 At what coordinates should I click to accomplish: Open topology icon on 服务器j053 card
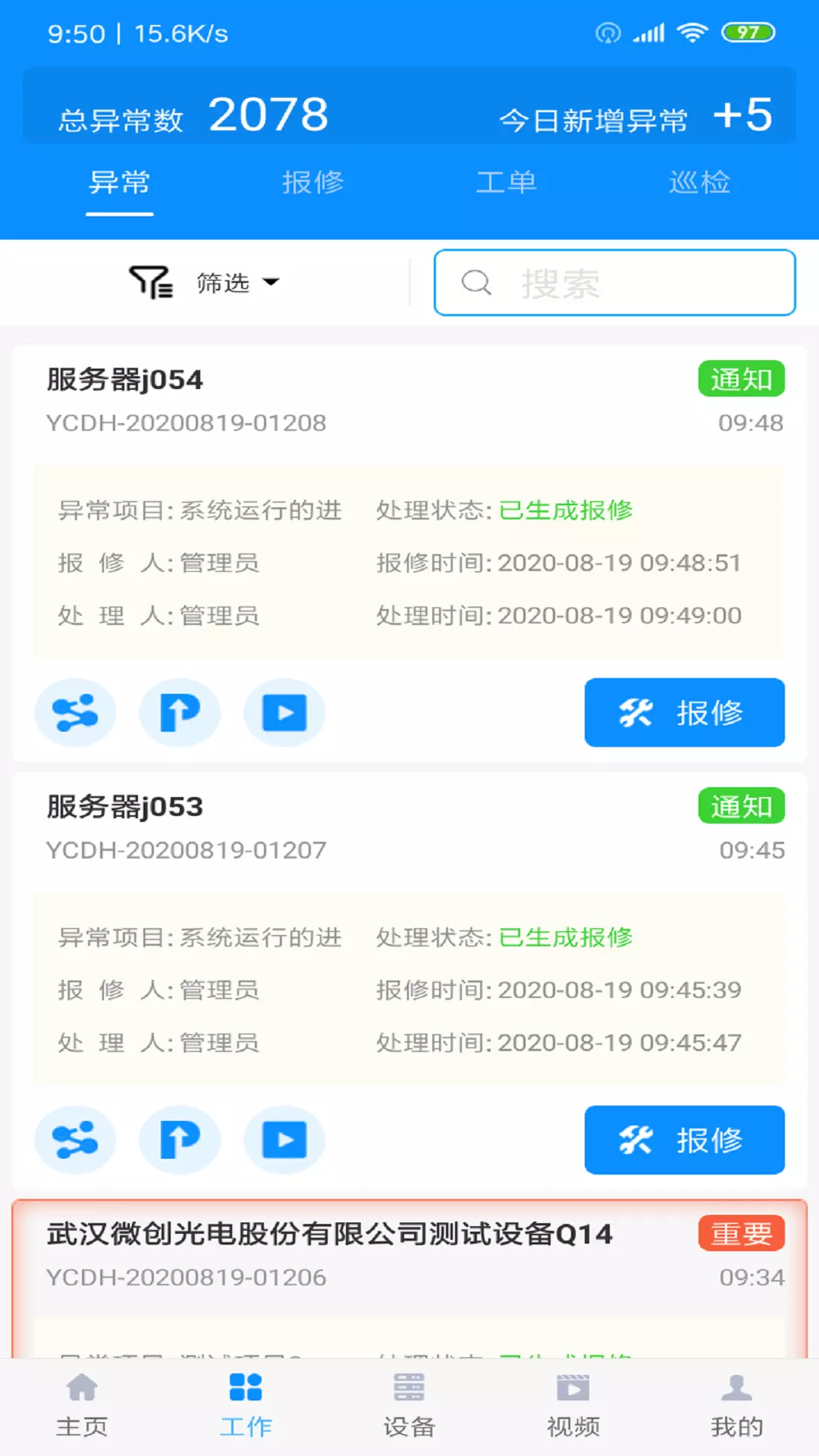(x=75, y=1140)
